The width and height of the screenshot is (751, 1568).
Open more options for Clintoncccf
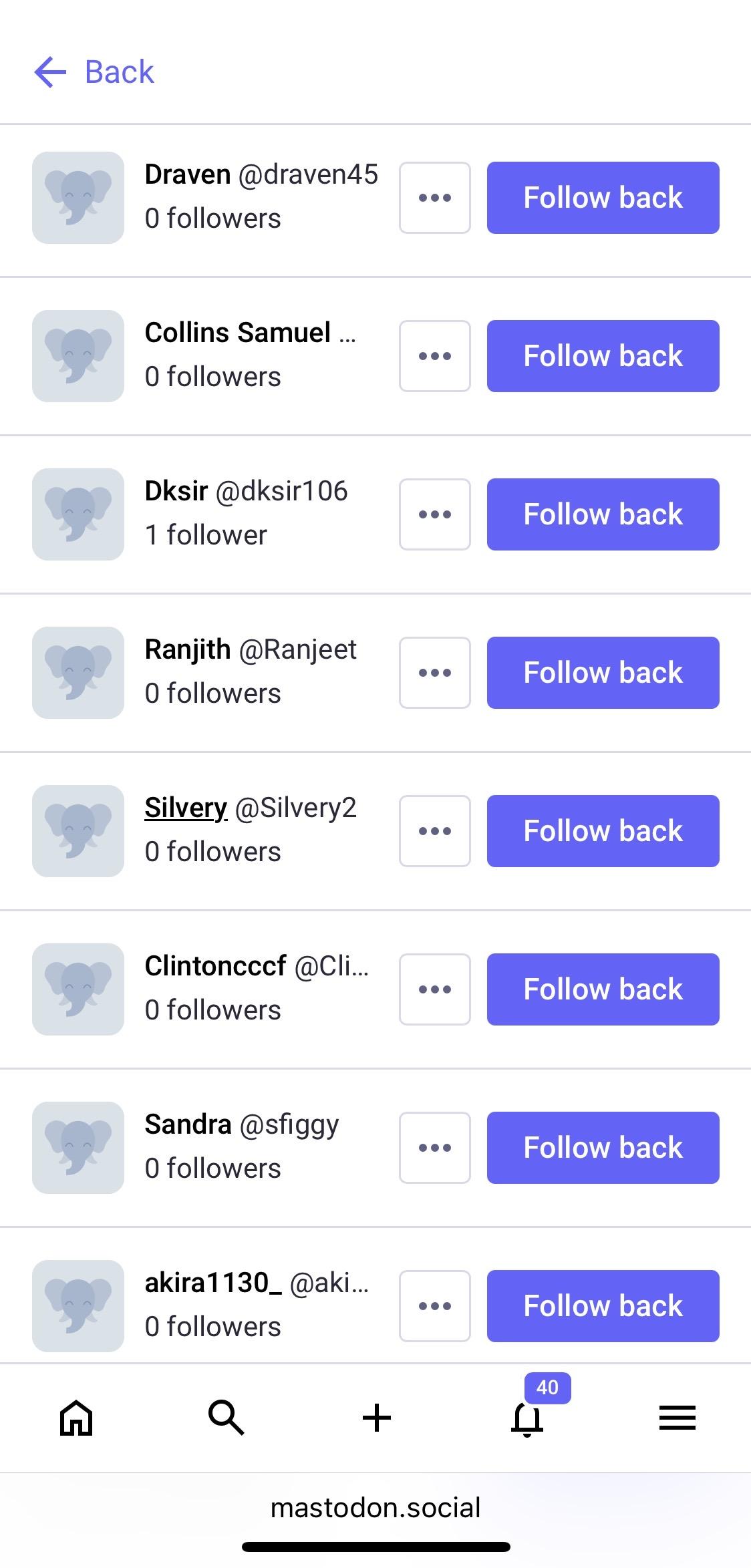coord(435,989)
